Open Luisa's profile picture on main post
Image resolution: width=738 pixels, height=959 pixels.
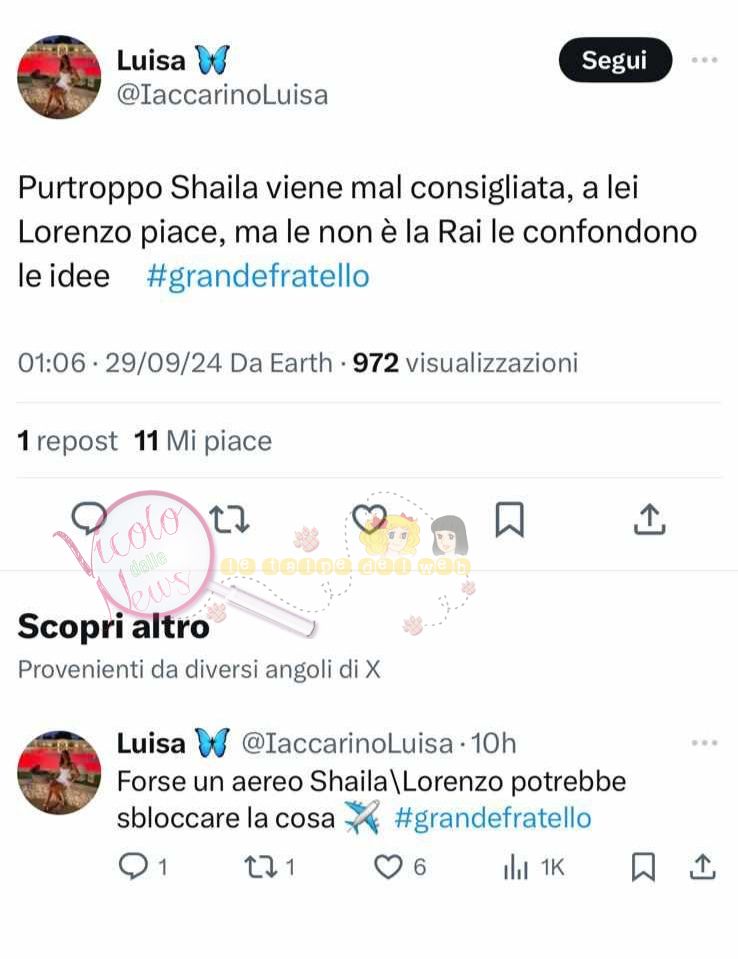(x=59, y=77)
